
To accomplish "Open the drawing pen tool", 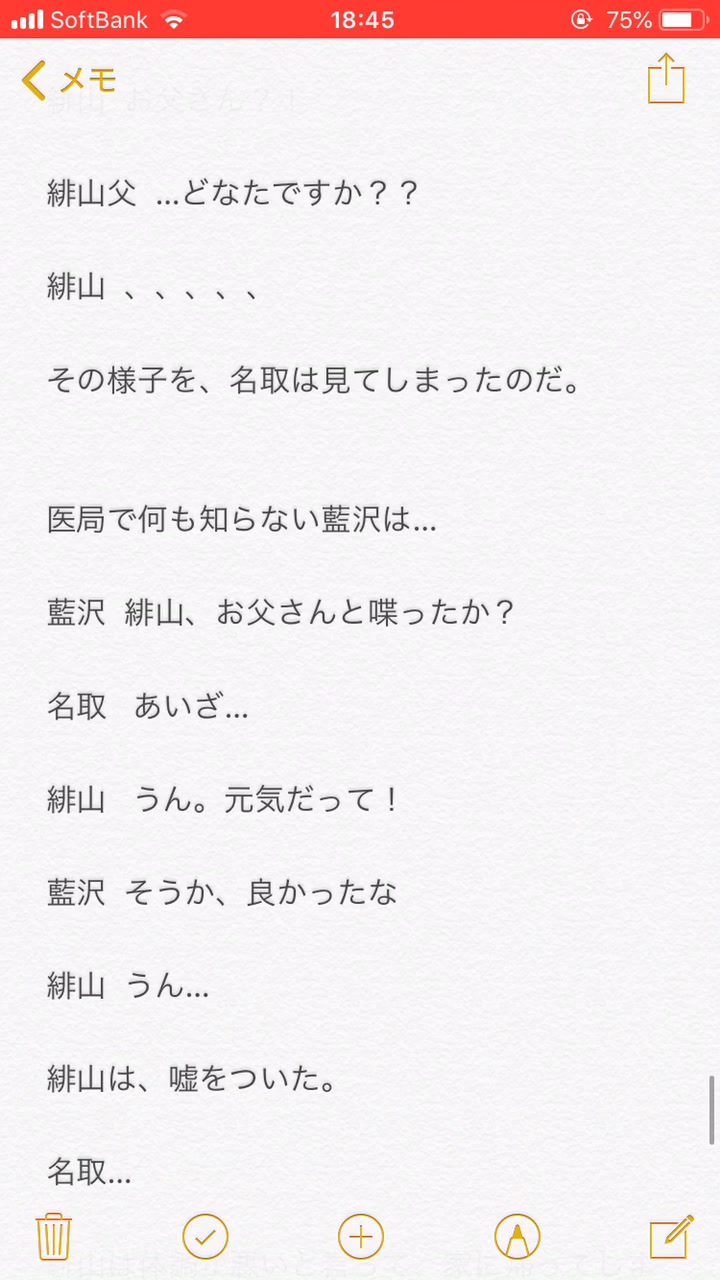I will (x=517, y=1237).
